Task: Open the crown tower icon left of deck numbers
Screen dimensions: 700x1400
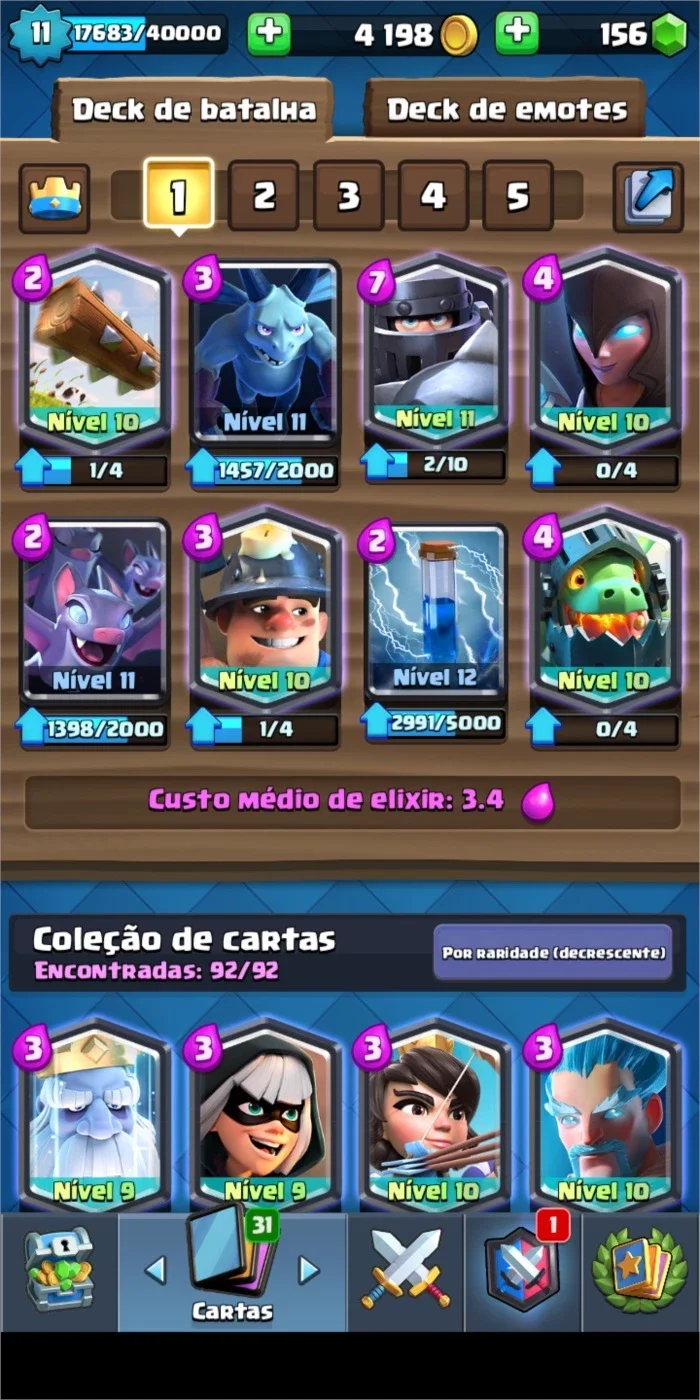Action: 54,197
